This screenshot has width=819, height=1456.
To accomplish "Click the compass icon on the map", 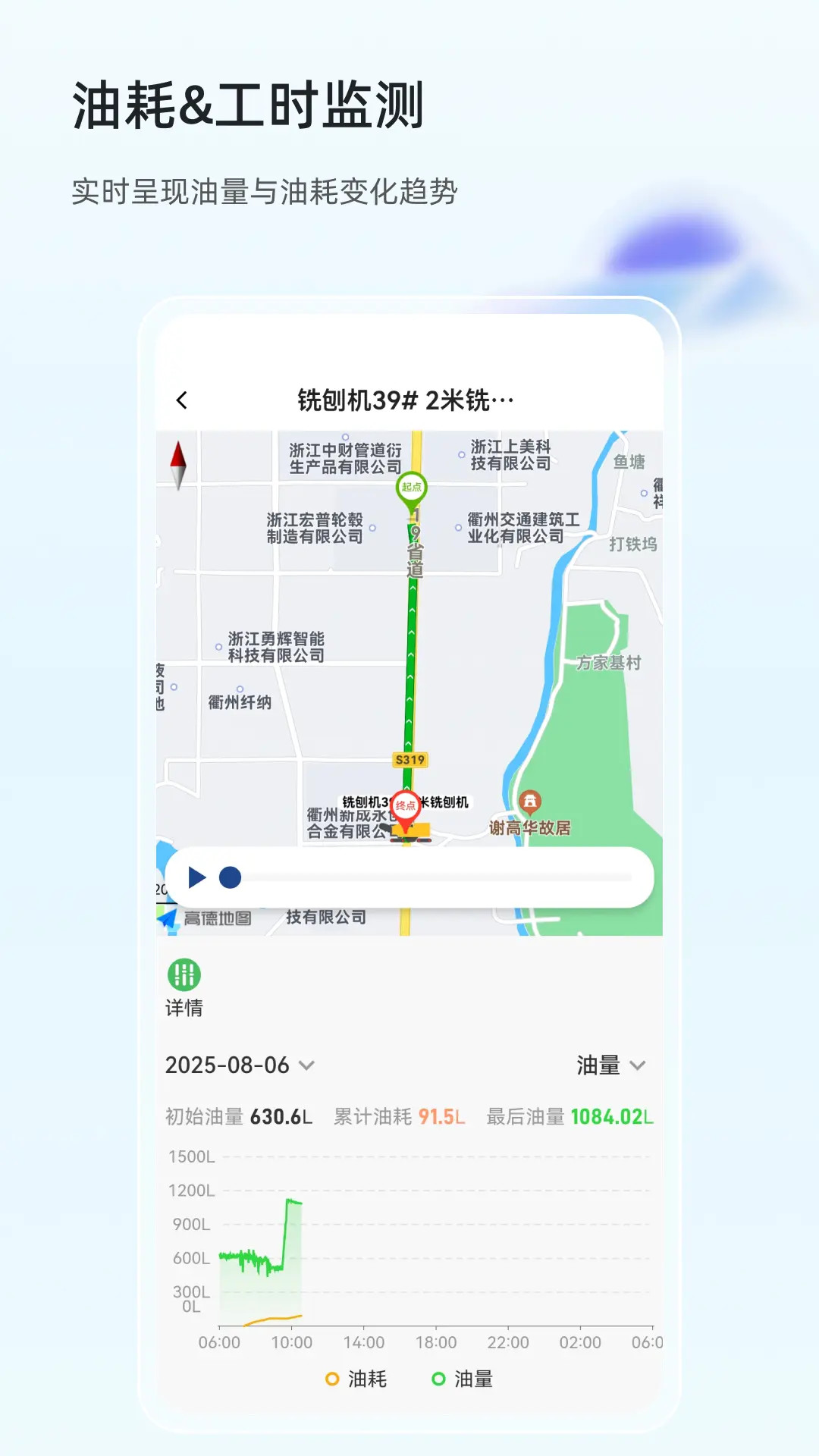I will (x=177, y=466).
